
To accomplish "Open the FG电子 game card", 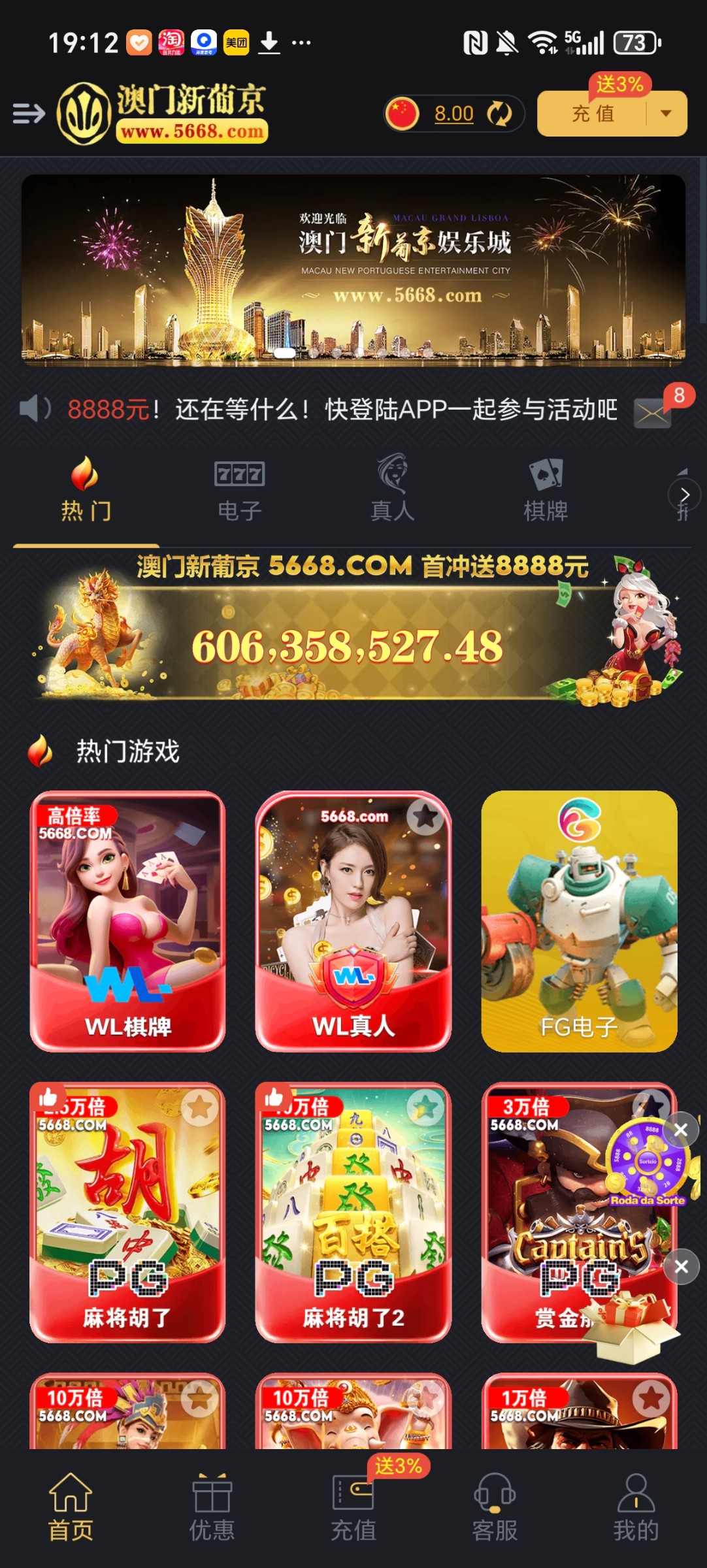I will coord(579,921).
